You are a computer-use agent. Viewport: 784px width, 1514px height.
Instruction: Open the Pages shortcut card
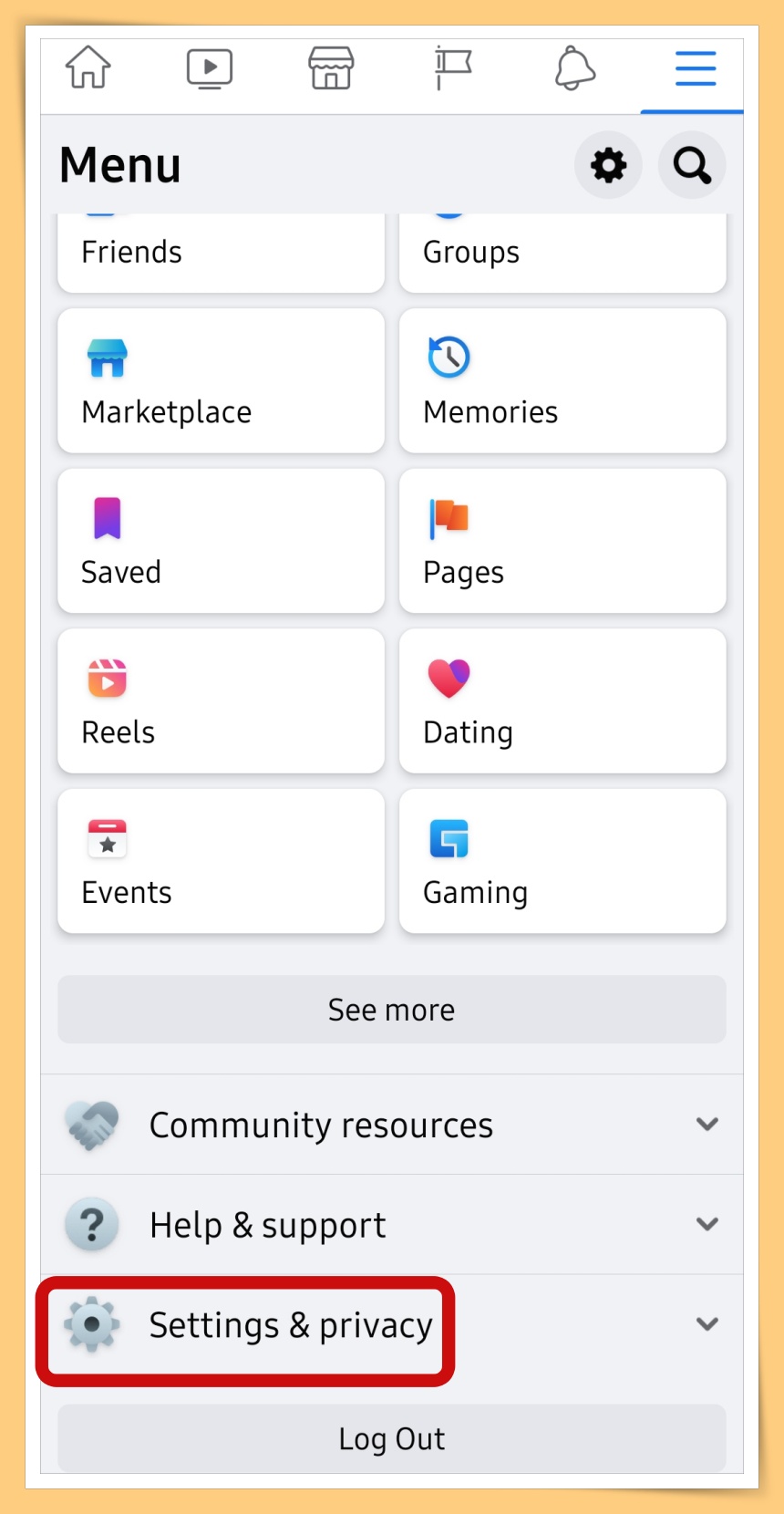(x=562, y=541)
